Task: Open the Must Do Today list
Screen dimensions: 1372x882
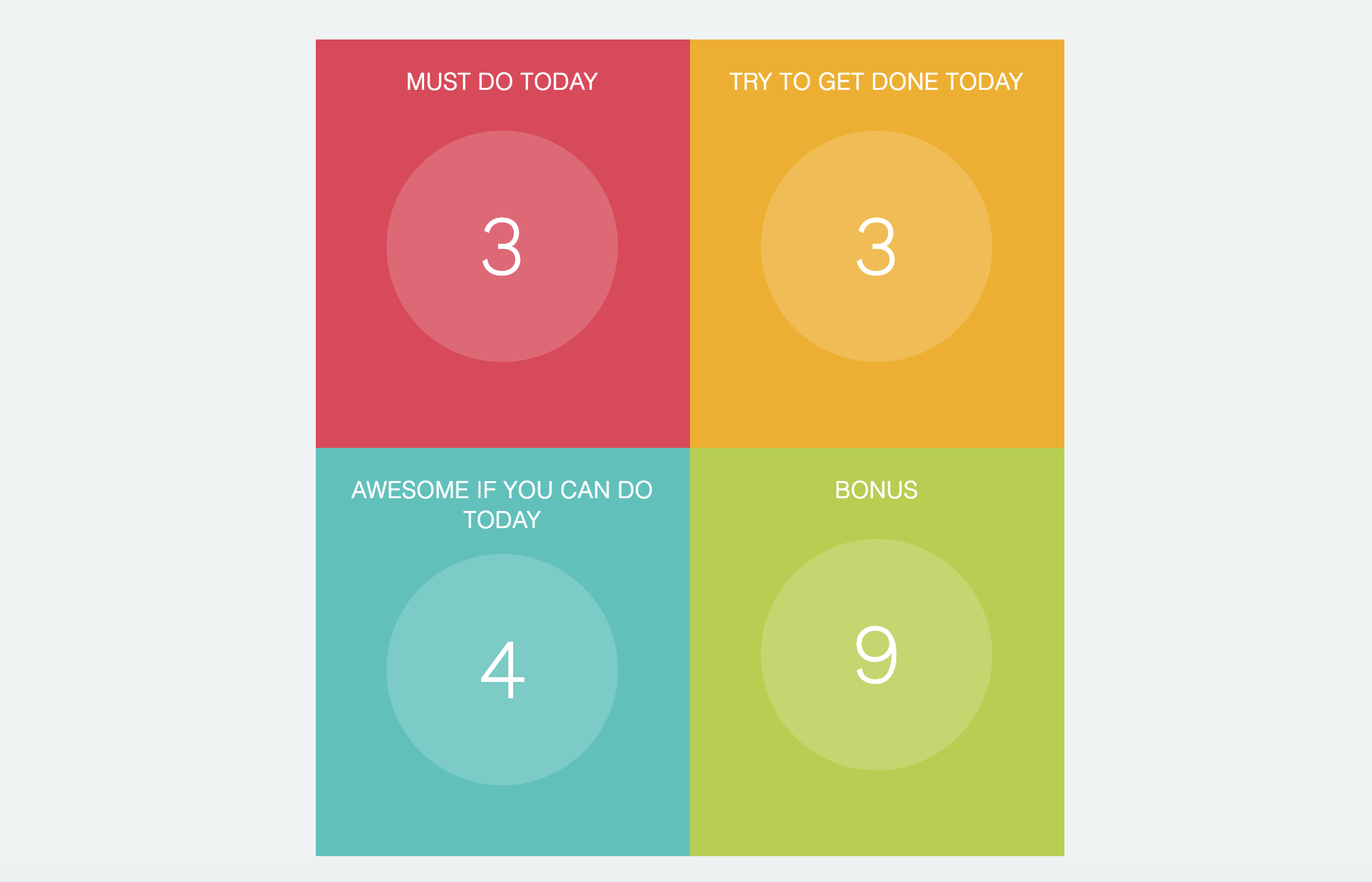Action: [x=502, y=246]
